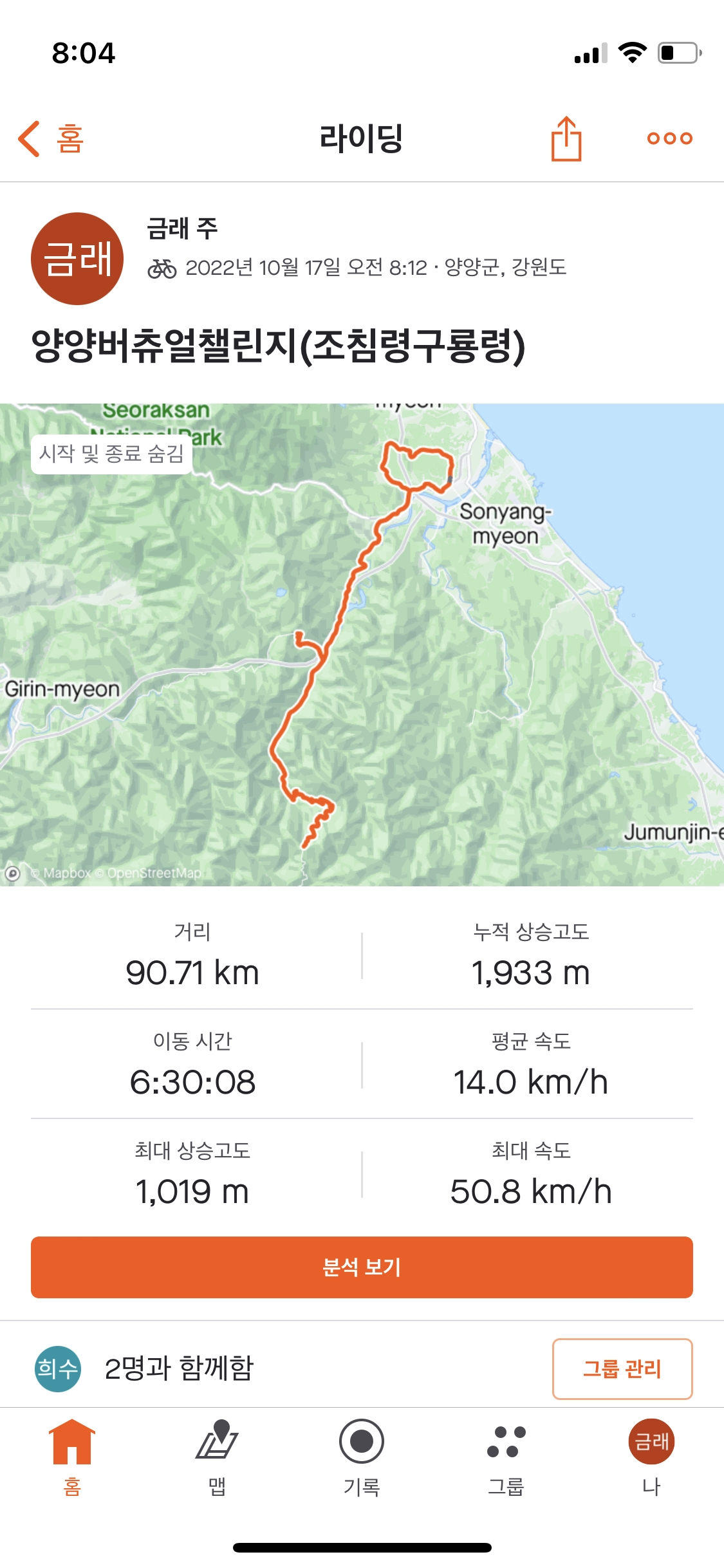This screenshot has height=1568, width=724.
Task: Open the three-dot overflow menu
Action: coord(669,138)
